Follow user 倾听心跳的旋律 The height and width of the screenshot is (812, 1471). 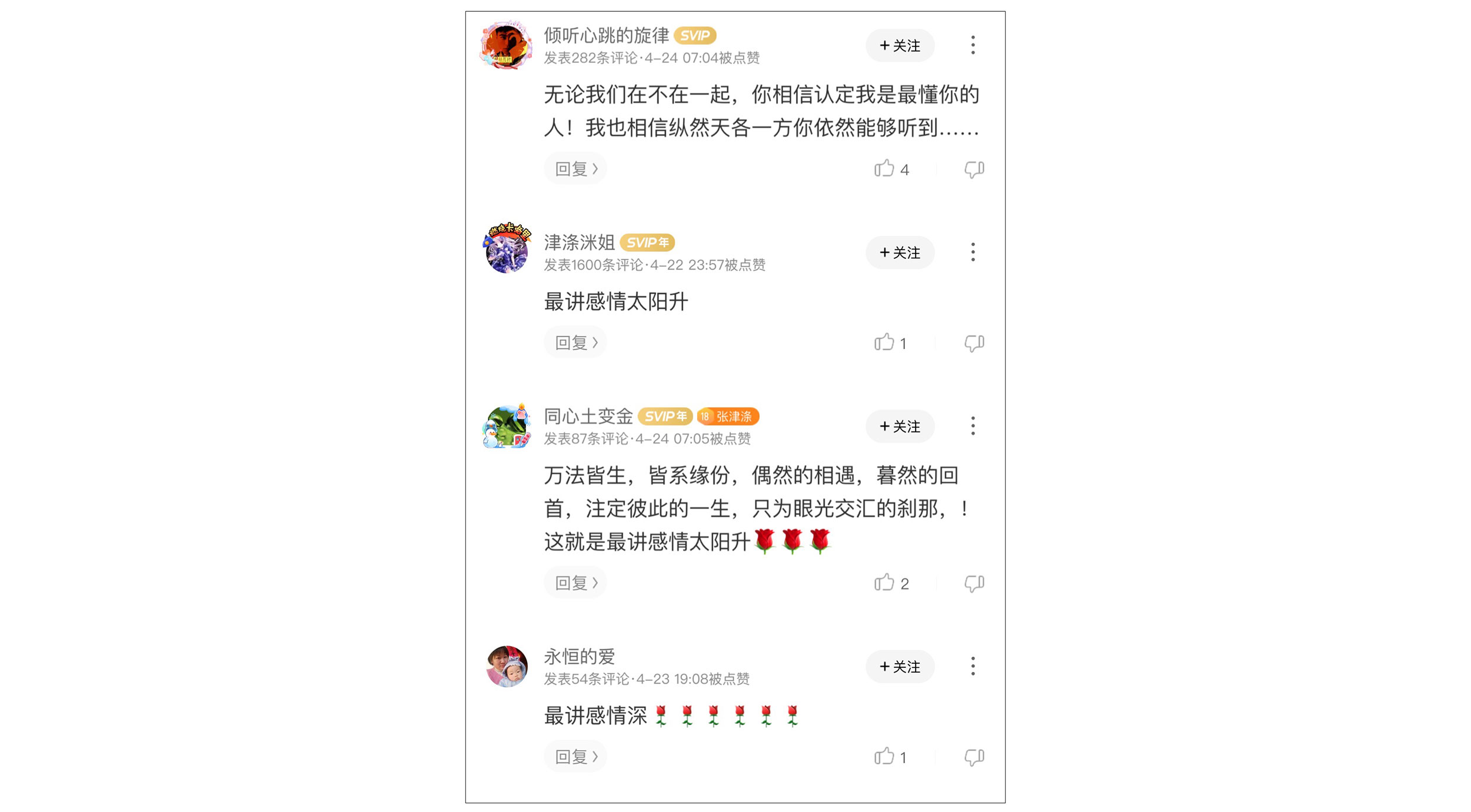[899, 45]
